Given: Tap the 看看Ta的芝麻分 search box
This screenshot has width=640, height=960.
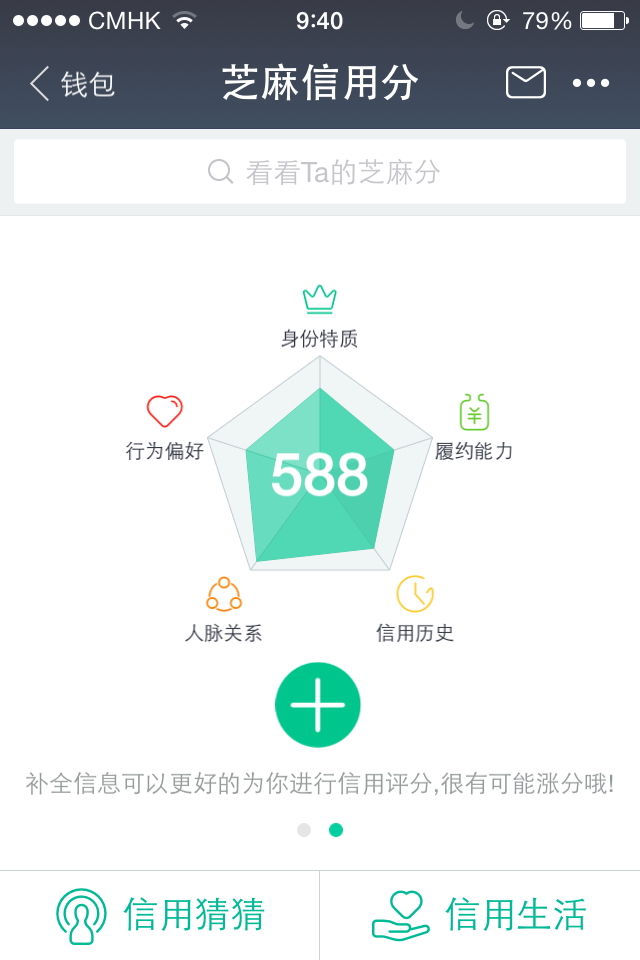Looking at the screenshot, I should coord(320,172).
